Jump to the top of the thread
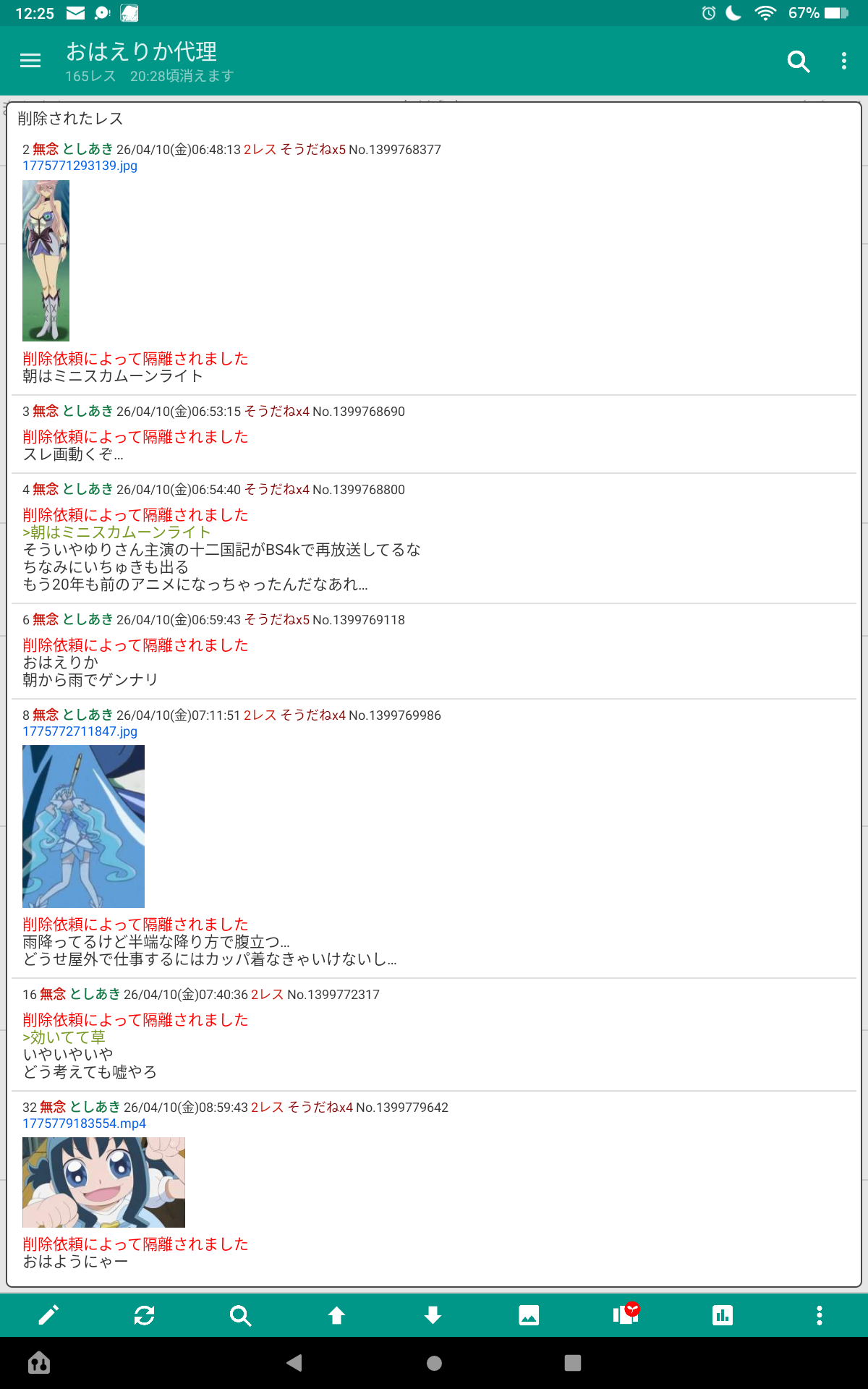The image size is (868, 1389). [336, 1315]
